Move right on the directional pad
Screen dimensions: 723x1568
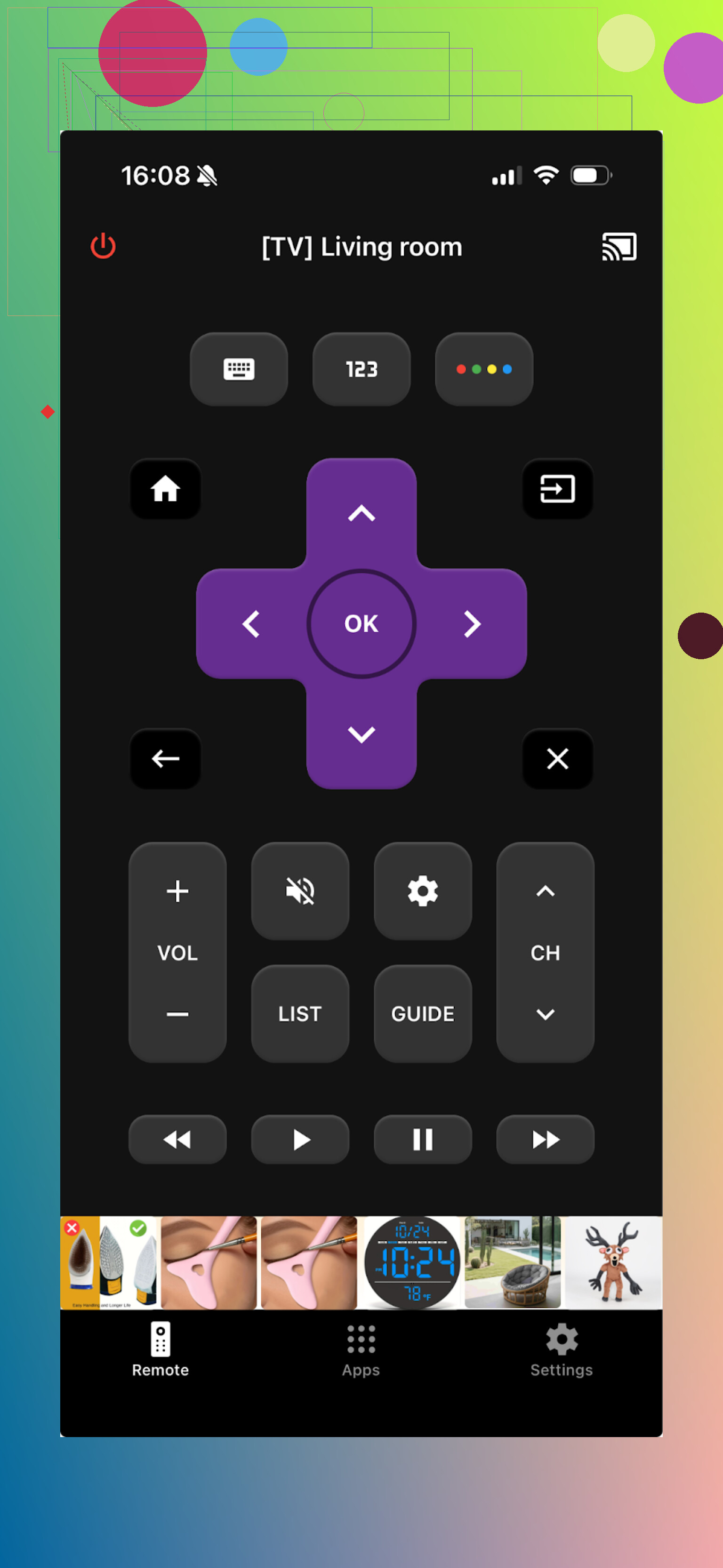472,623
